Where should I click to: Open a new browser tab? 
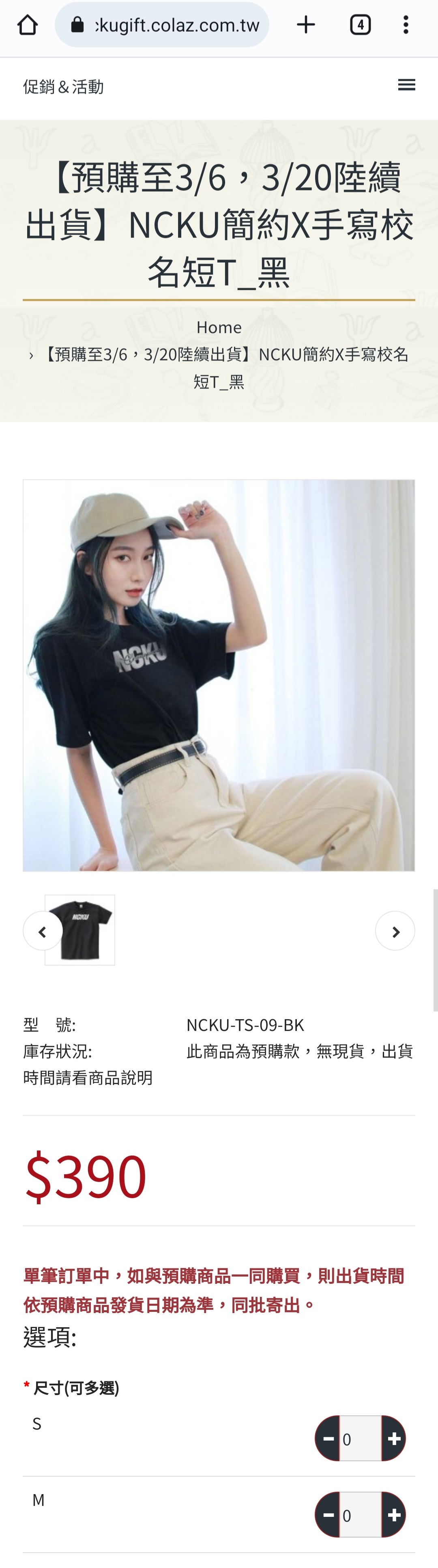306,25
